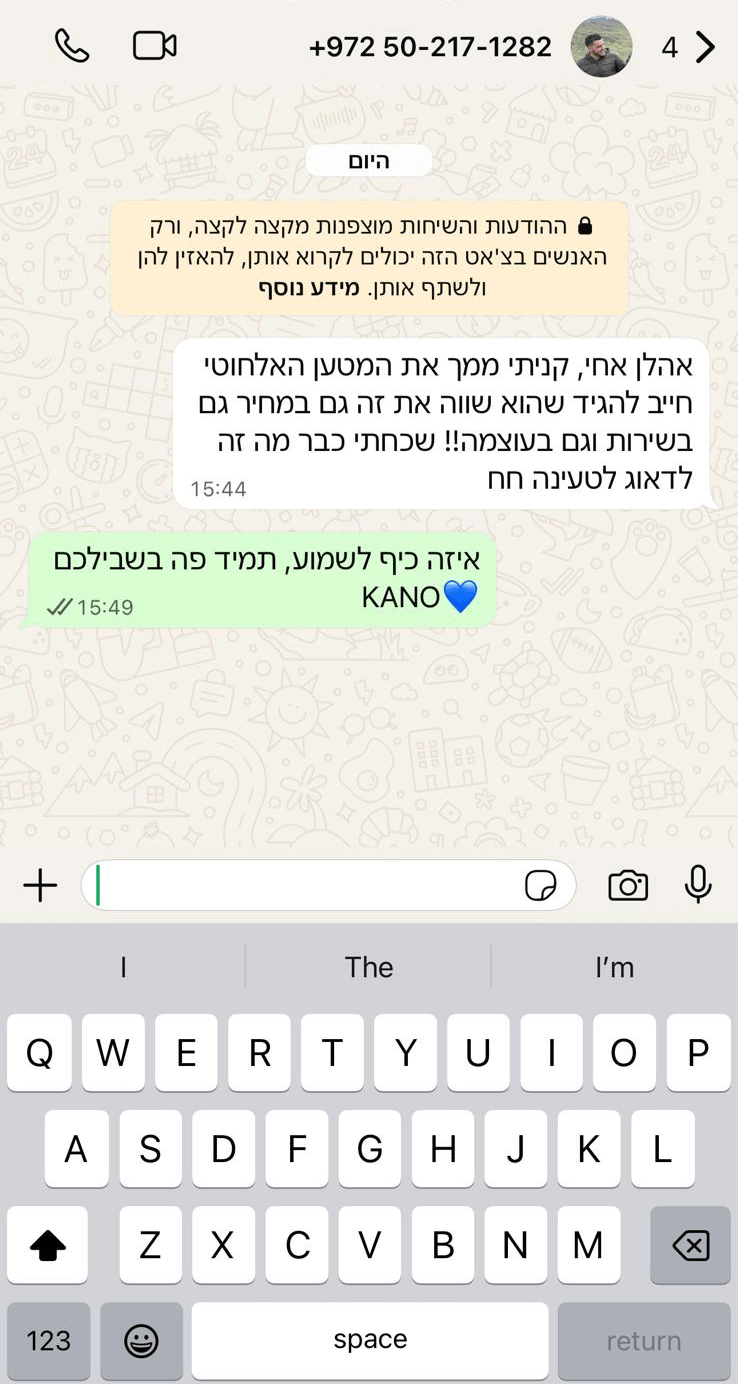
Task: Start a voice call with this contact
Action: coord(72,46)
